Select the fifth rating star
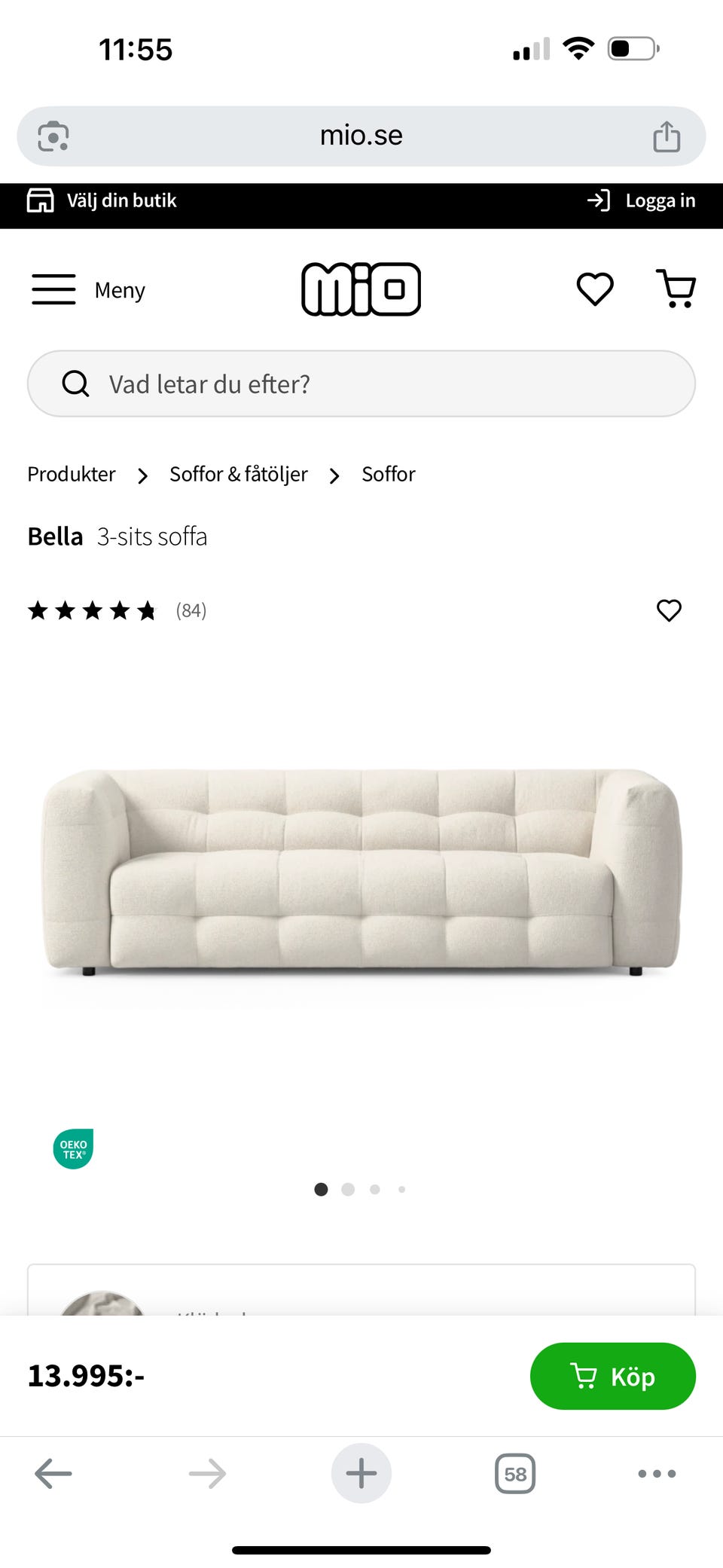 [146, 611]
